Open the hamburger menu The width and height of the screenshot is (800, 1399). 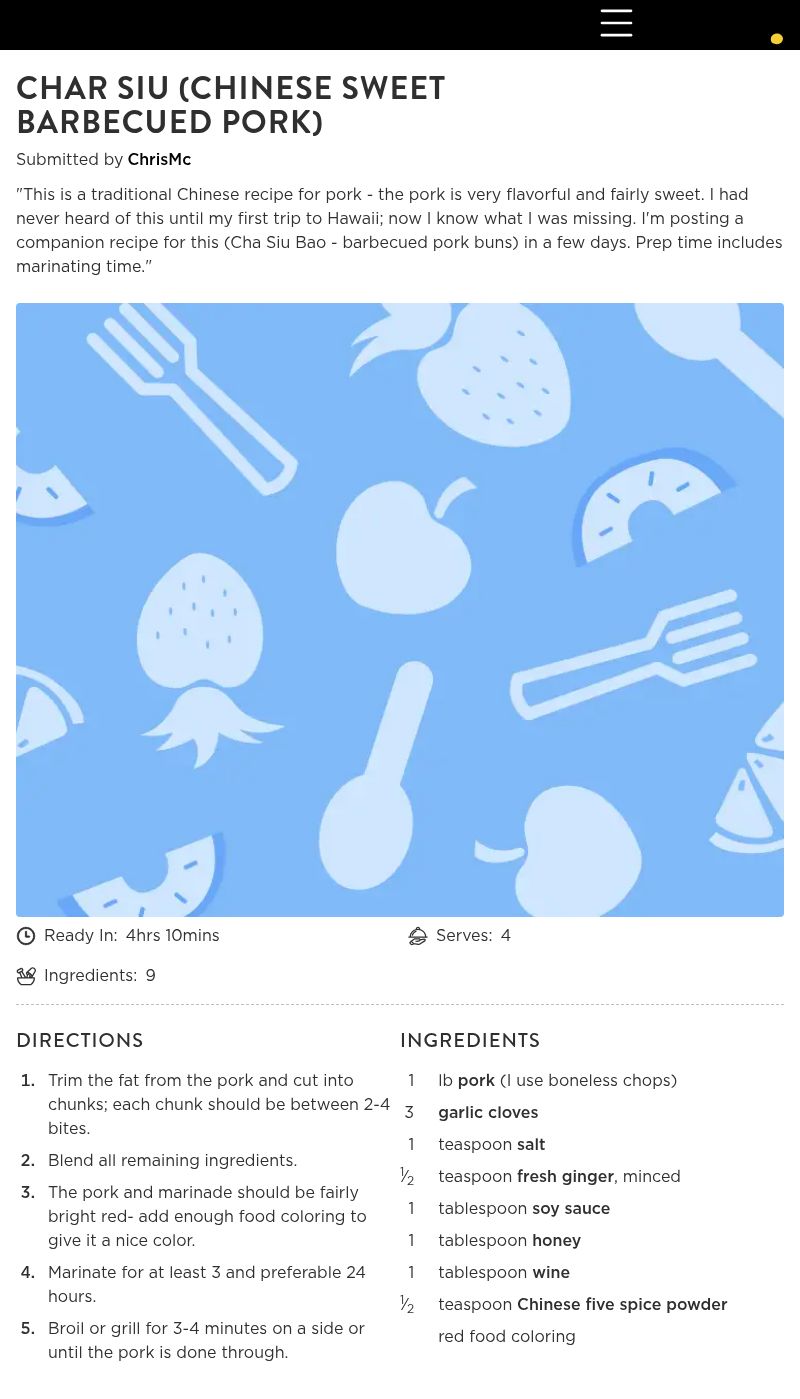click(x=616, y=23)
